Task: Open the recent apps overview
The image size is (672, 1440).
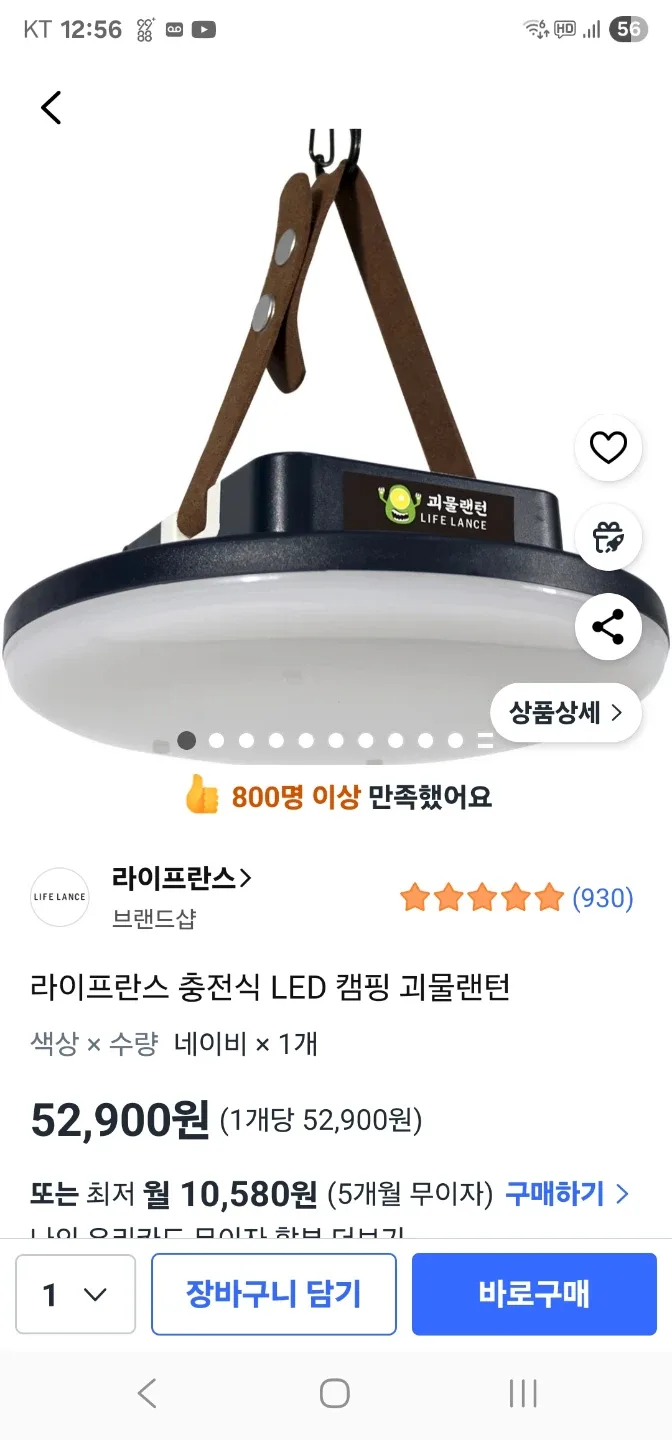Action: [x=523, y=1393]
